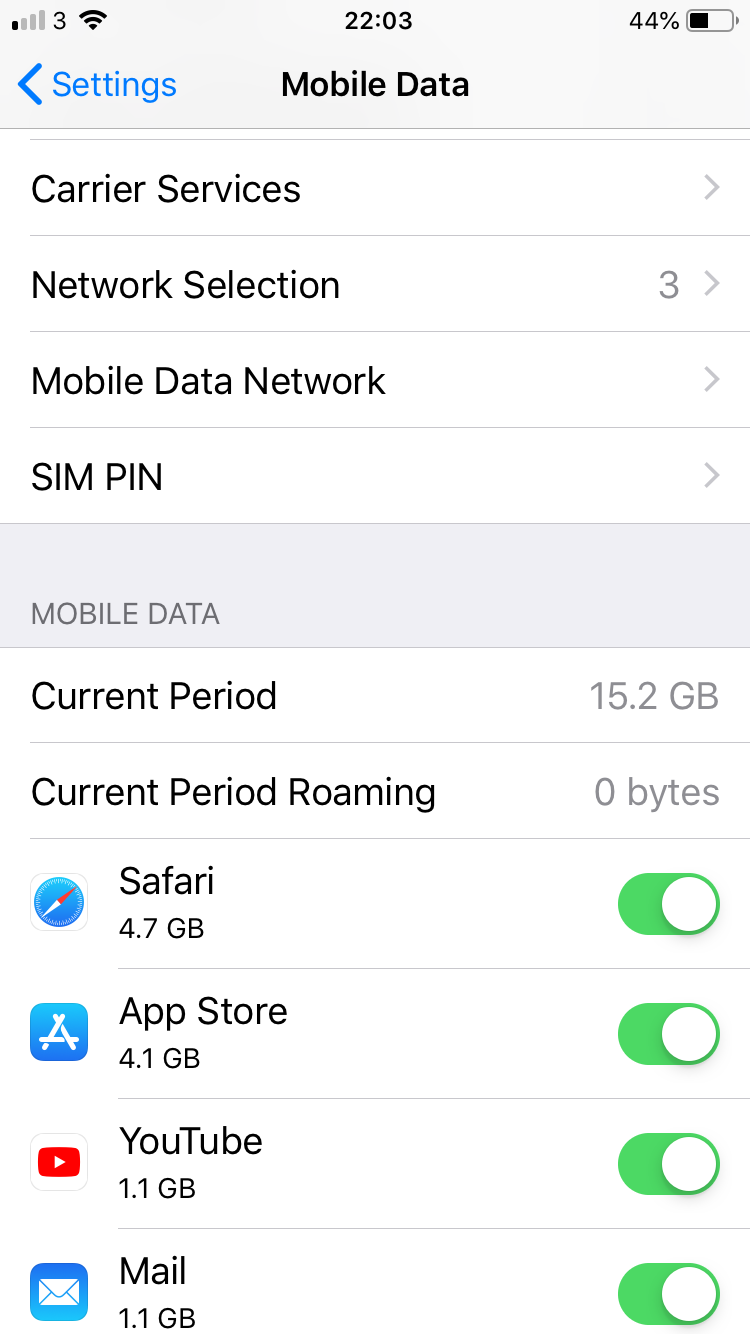The width and height of the screenshot is (750, 1334).
Task: Switch off mobile data for Mail
Action: [668, 1293]
